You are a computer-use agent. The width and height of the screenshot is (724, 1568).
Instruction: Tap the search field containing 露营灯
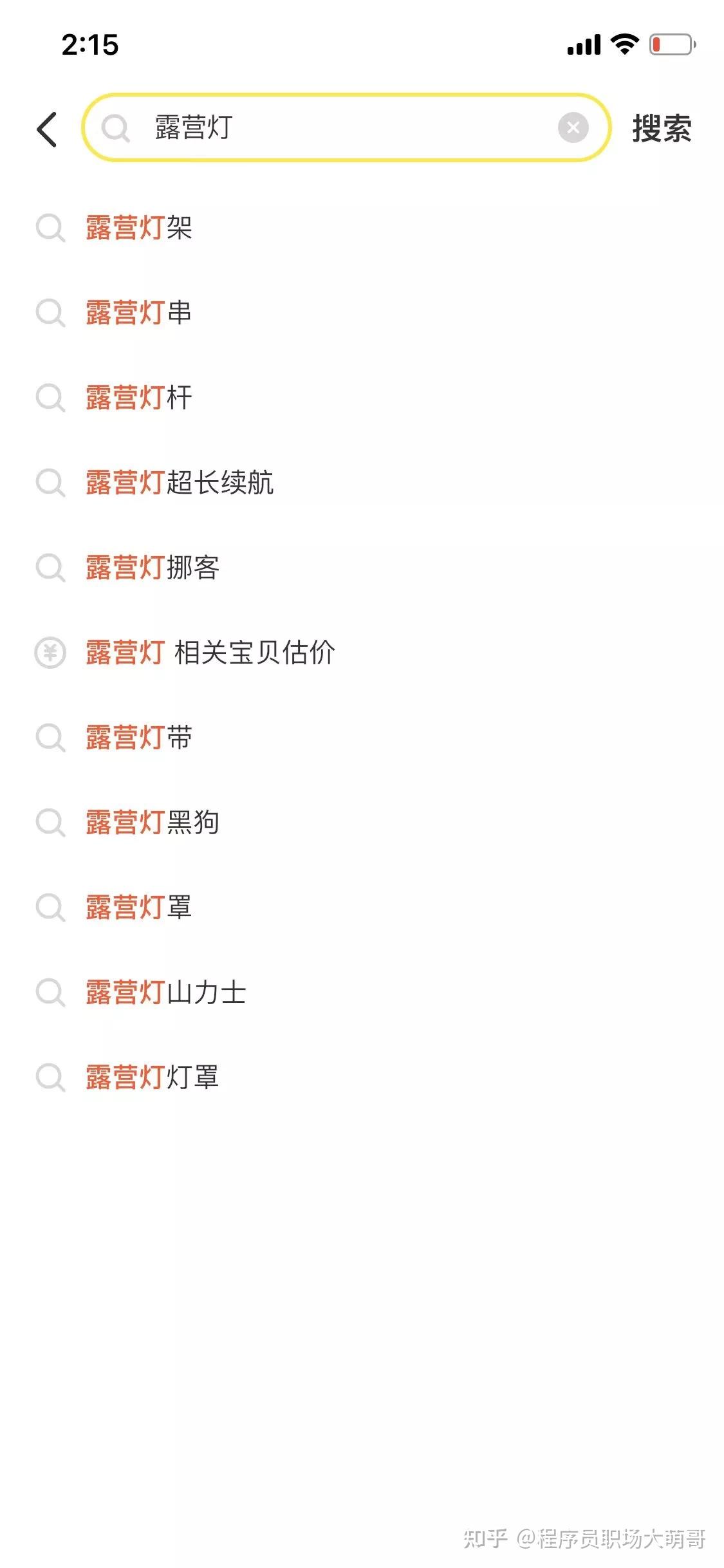335,127
